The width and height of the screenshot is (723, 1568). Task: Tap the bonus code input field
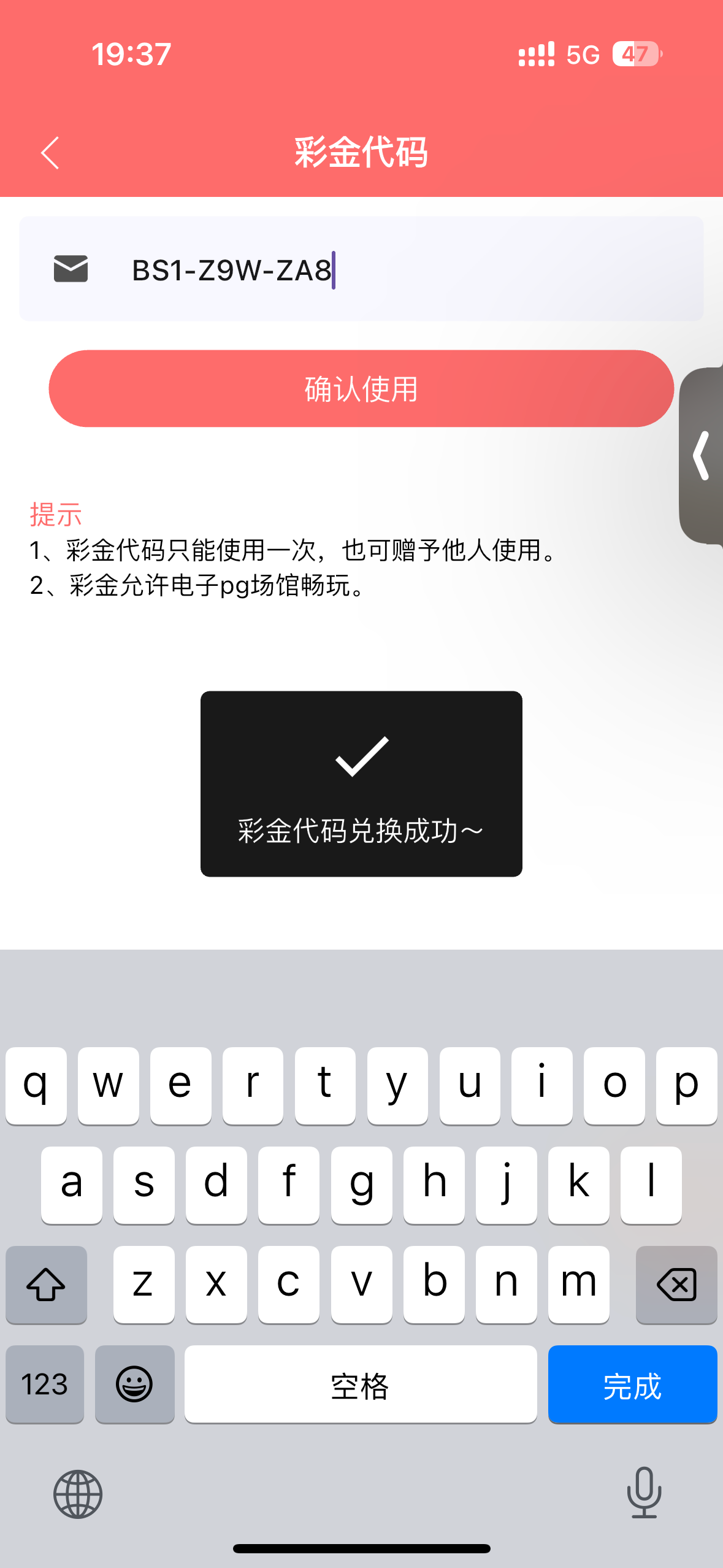(x=361, y=269)
